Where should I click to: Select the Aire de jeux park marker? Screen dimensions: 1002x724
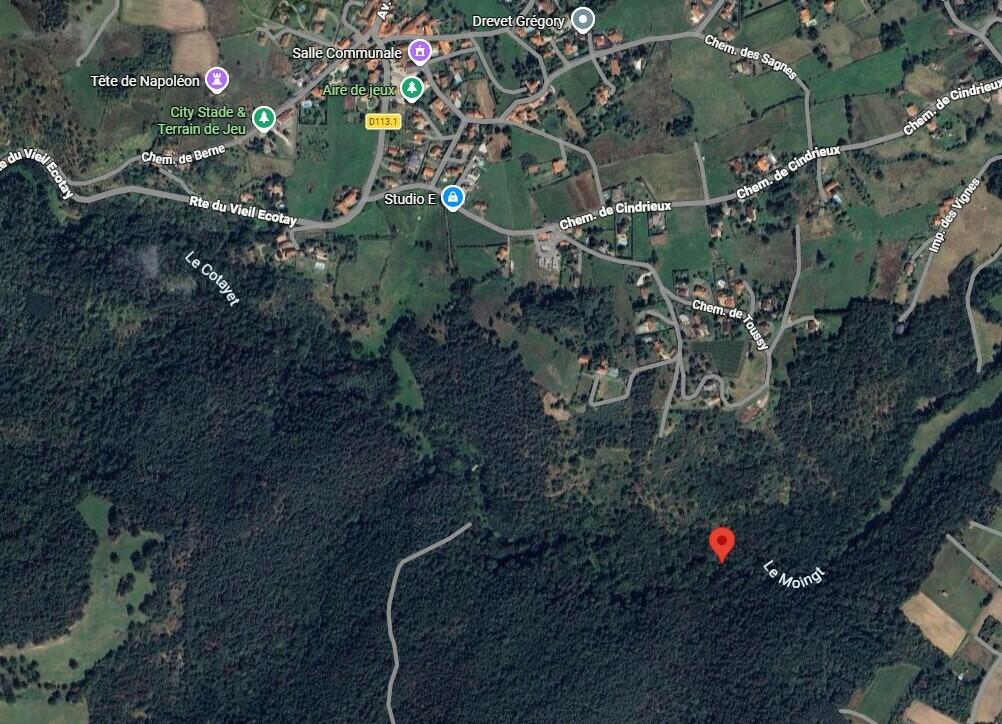tap(411, 89)
